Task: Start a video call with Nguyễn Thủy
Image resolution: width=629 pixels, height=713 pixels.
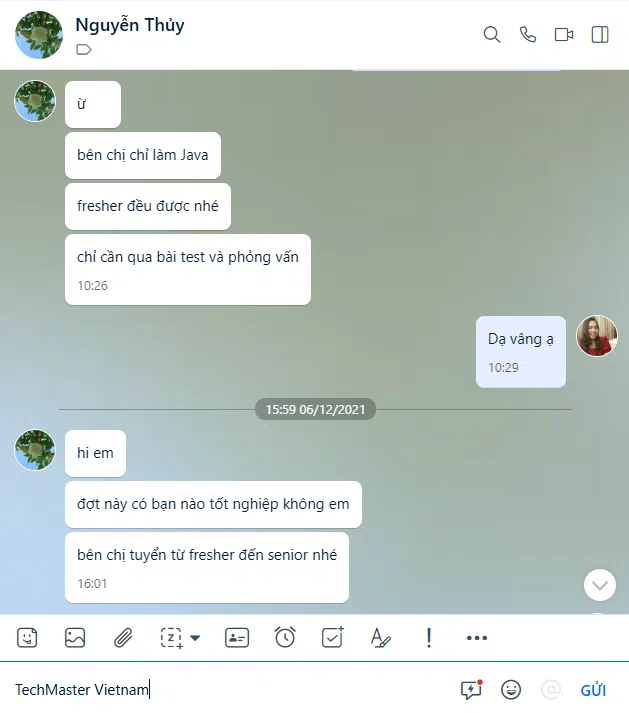Action: pyautogui.click(x=564, y=35)
